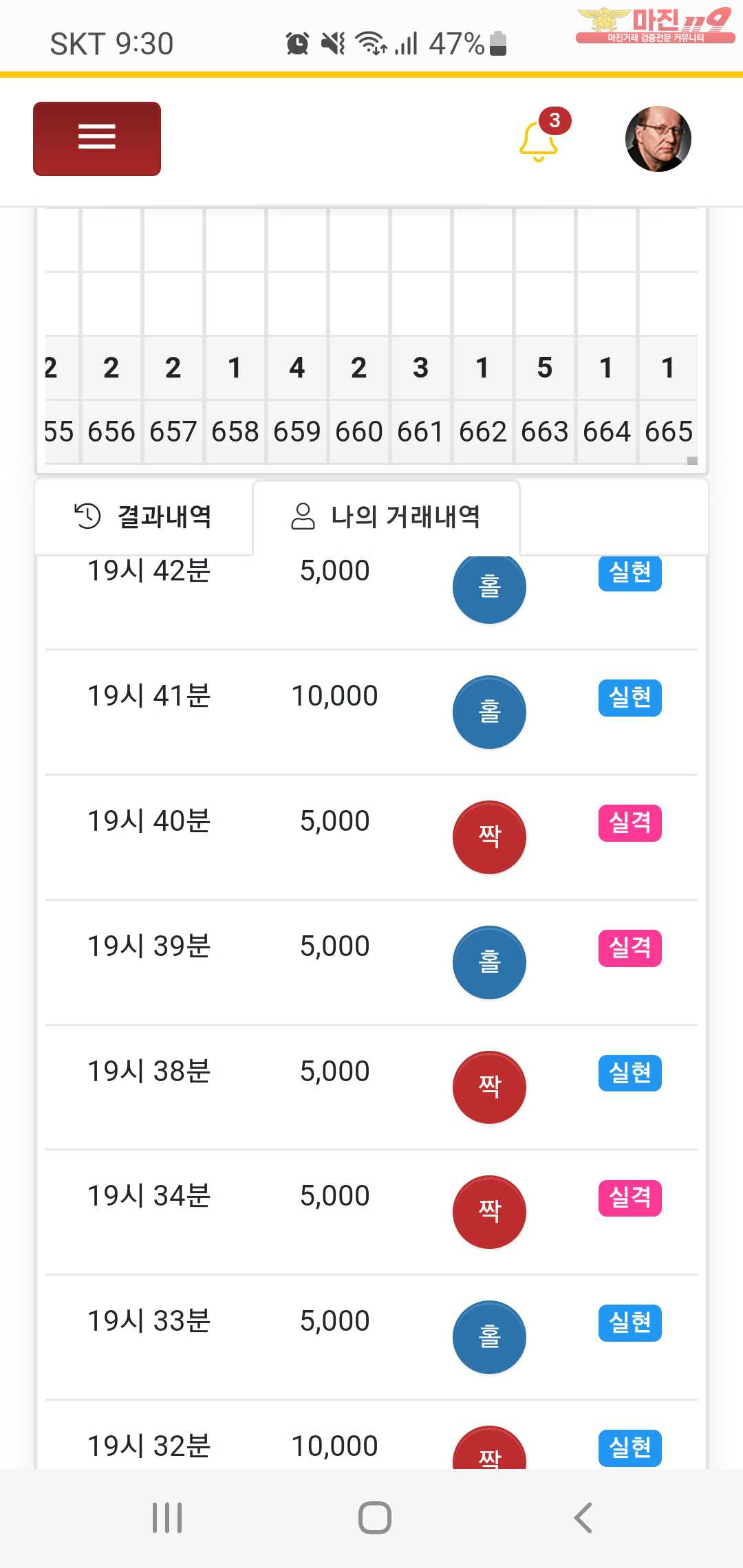Go back using system back button
743x1568 pixels.
(x=583, y=1518)
